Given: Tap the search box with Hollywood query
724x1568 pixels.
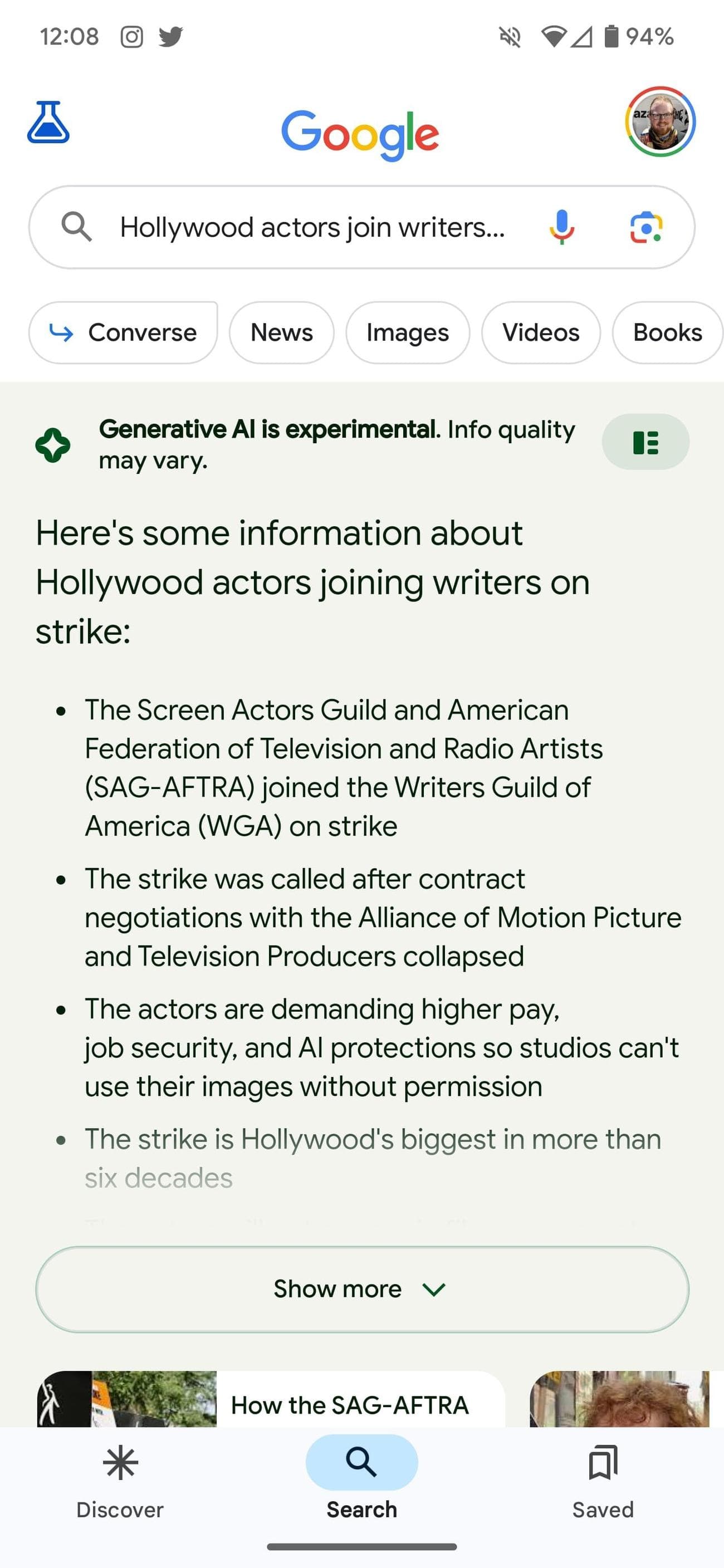Looking at the screenshot, I should coord(312,228).
